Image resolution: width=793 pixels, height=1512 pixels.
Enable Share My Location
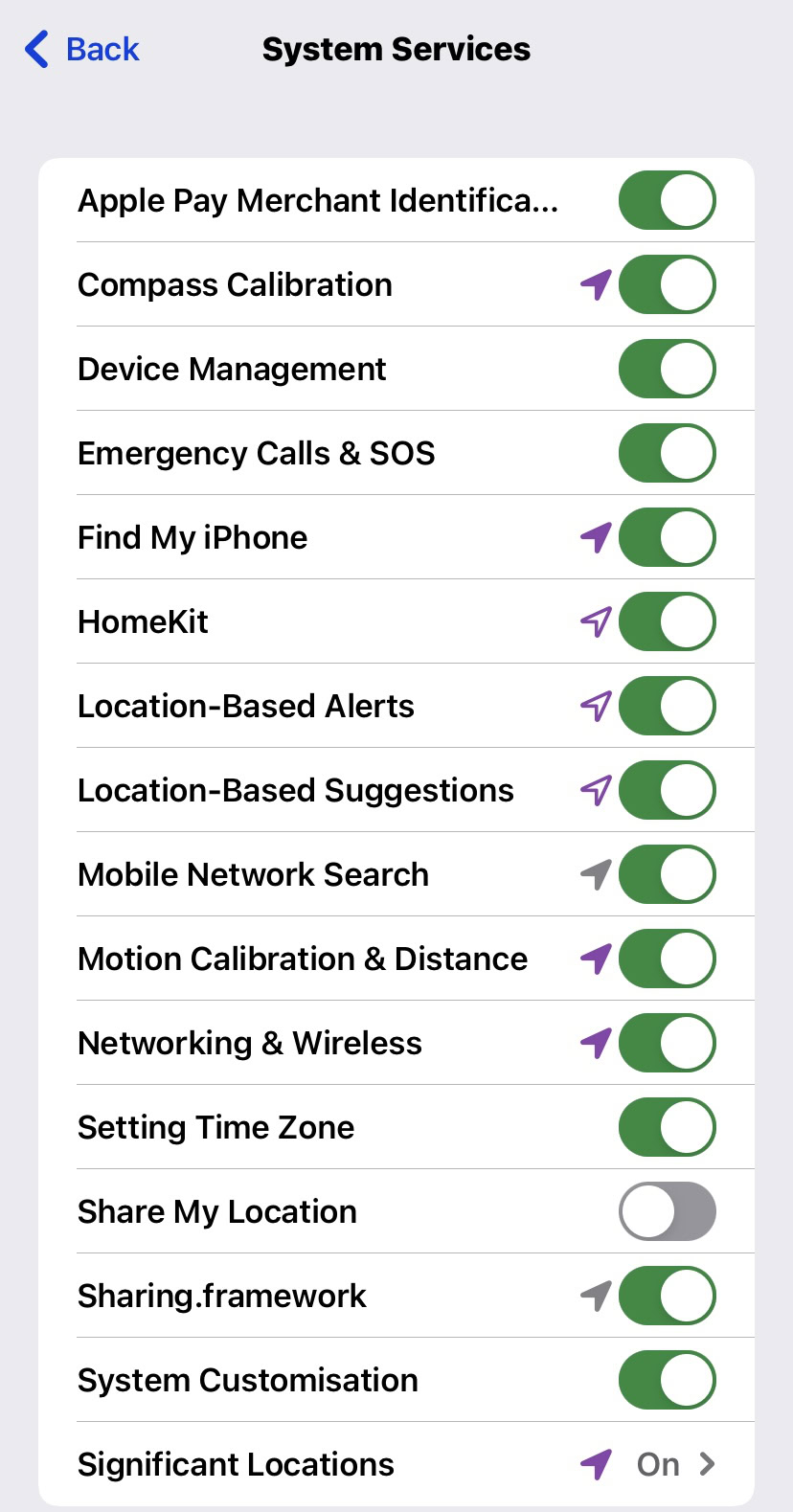pyautogui.click(x=667, y=1211)
